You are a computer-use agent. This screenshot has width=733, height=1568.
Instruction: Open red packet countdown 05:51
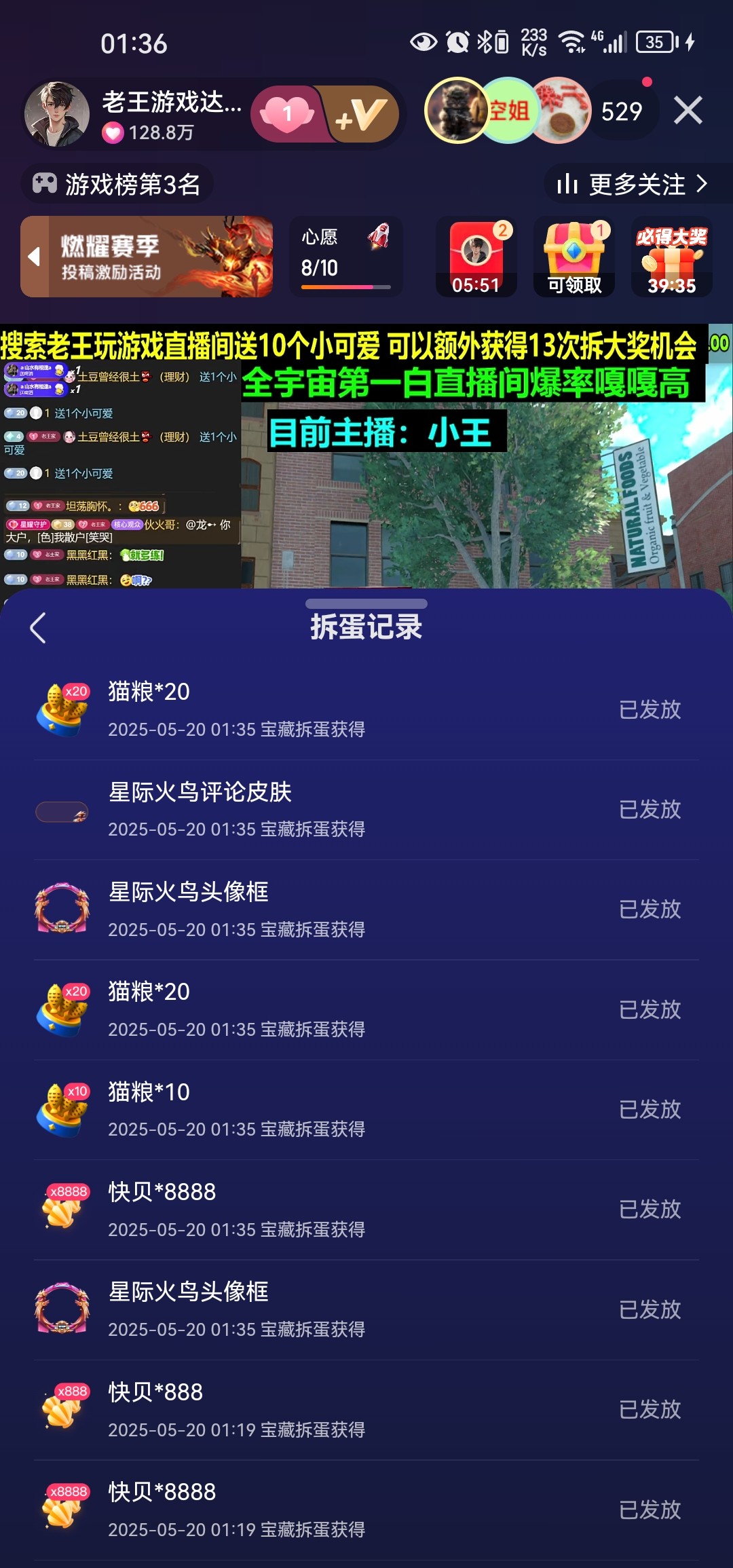(x=476, y=257)
